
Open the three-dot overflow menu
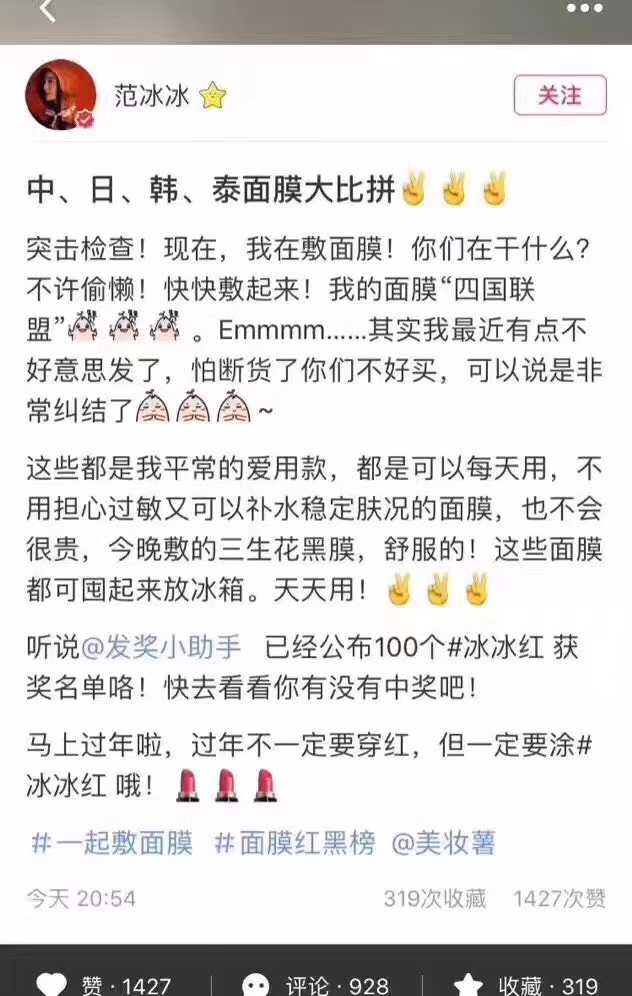point(584,9)
